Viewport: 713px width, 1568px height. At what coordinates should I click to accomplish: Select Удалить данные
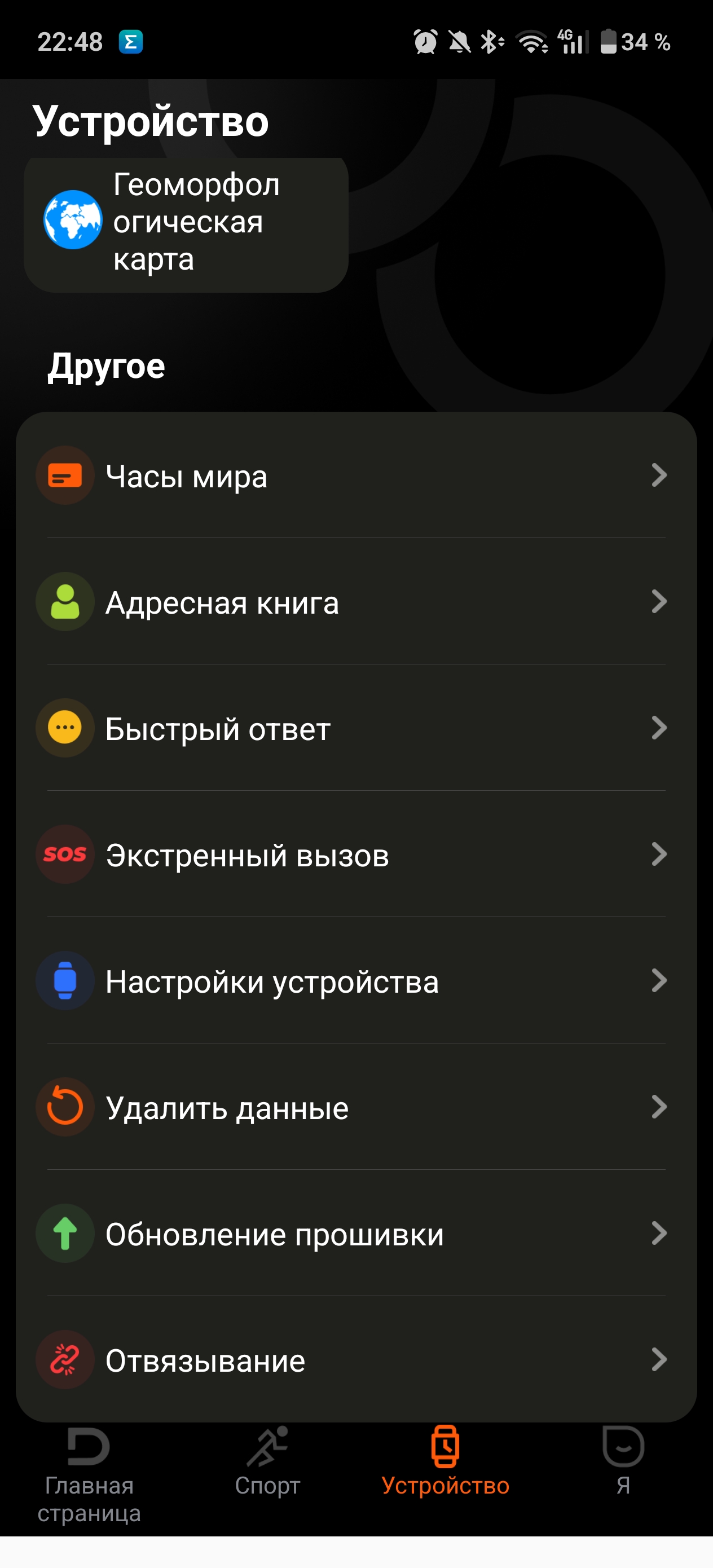[x=356, y=1107]
